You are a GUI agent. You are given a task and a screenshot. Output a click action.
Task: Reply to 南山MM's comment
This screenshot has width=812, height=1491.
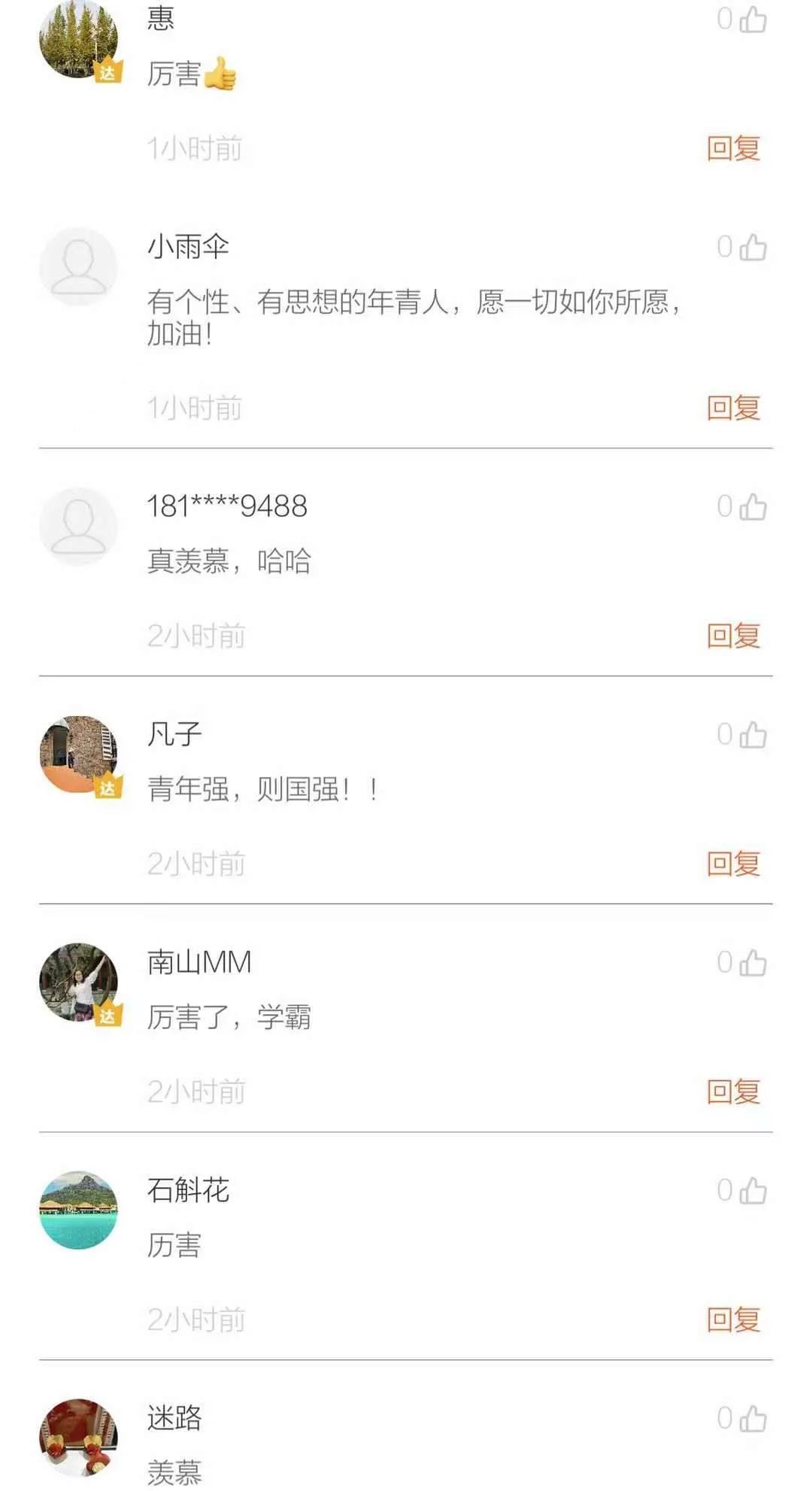click(x=733, y=1092)
